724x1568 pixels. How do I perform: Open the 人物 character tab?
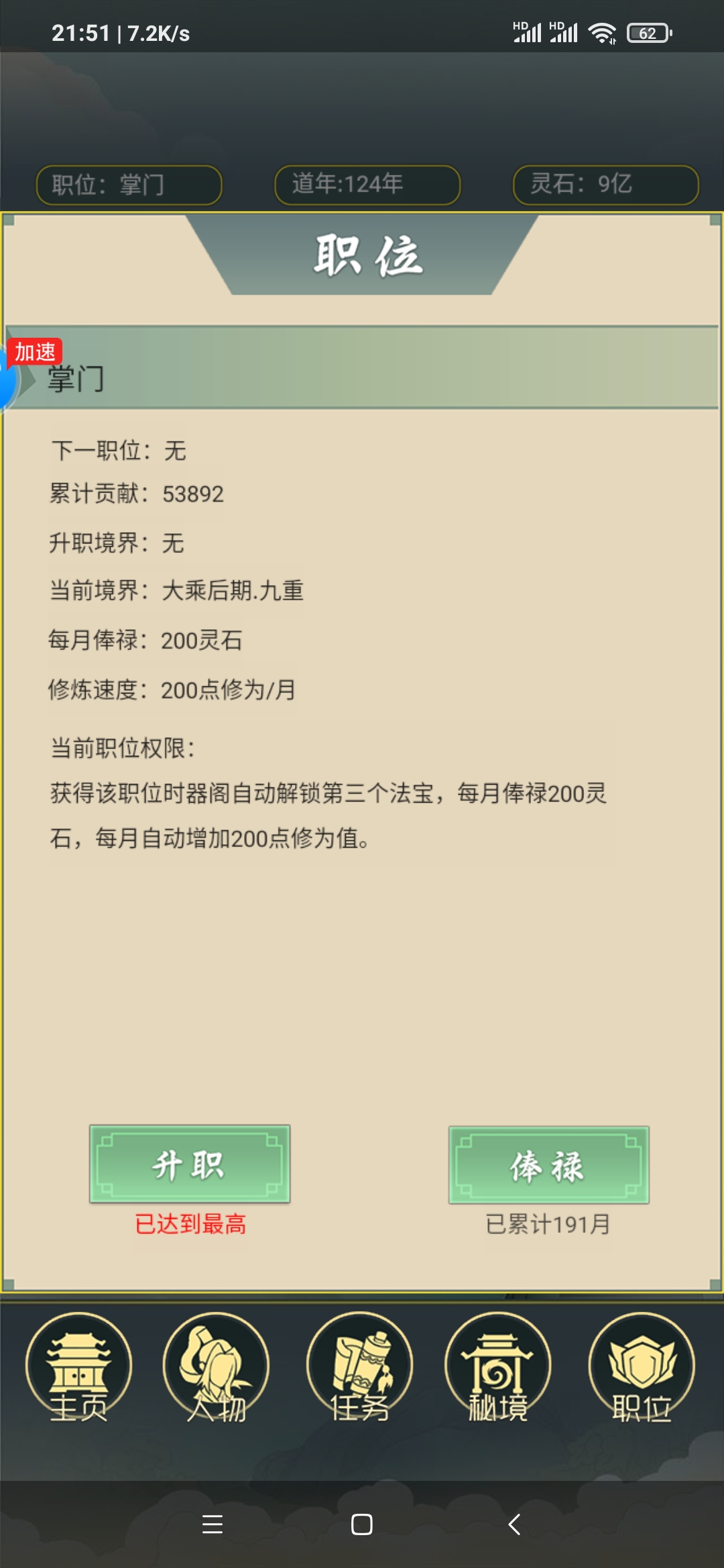[x=216, y=1367]
